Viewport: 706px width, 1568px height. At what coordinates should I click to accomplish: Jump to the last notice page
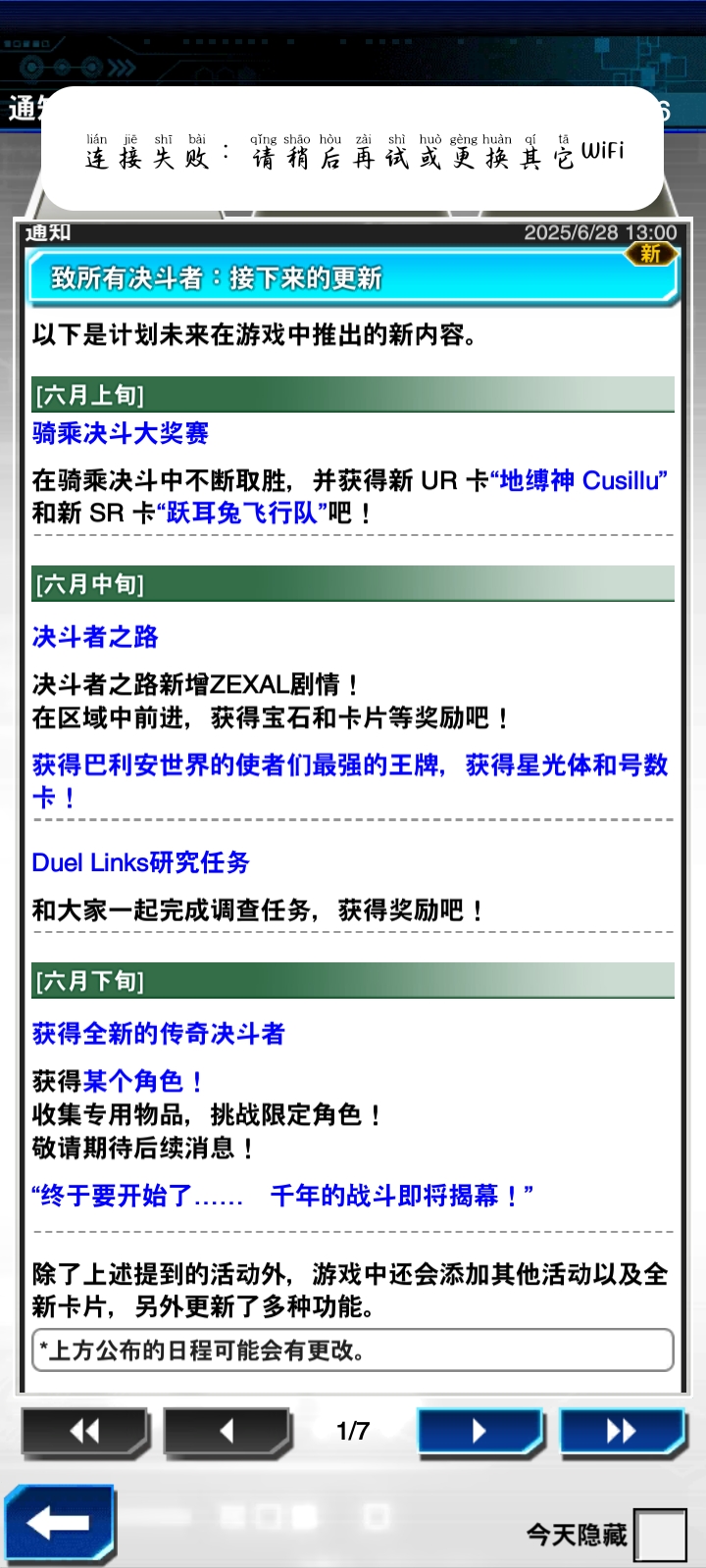(x=621, y=1432)
